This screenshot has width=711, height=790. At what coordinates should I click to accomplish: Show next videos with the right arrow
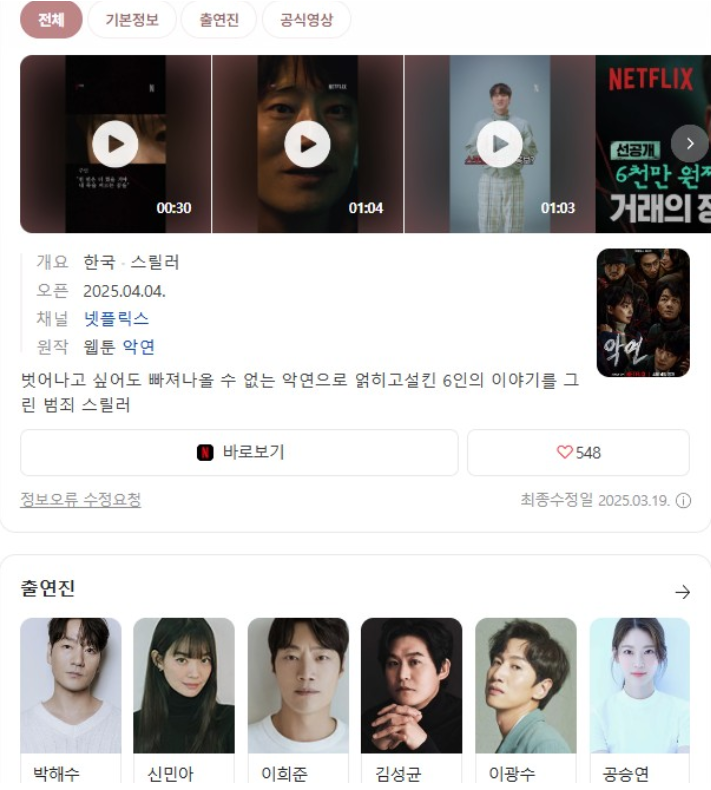pyautogui.click(x=690, y=144)
